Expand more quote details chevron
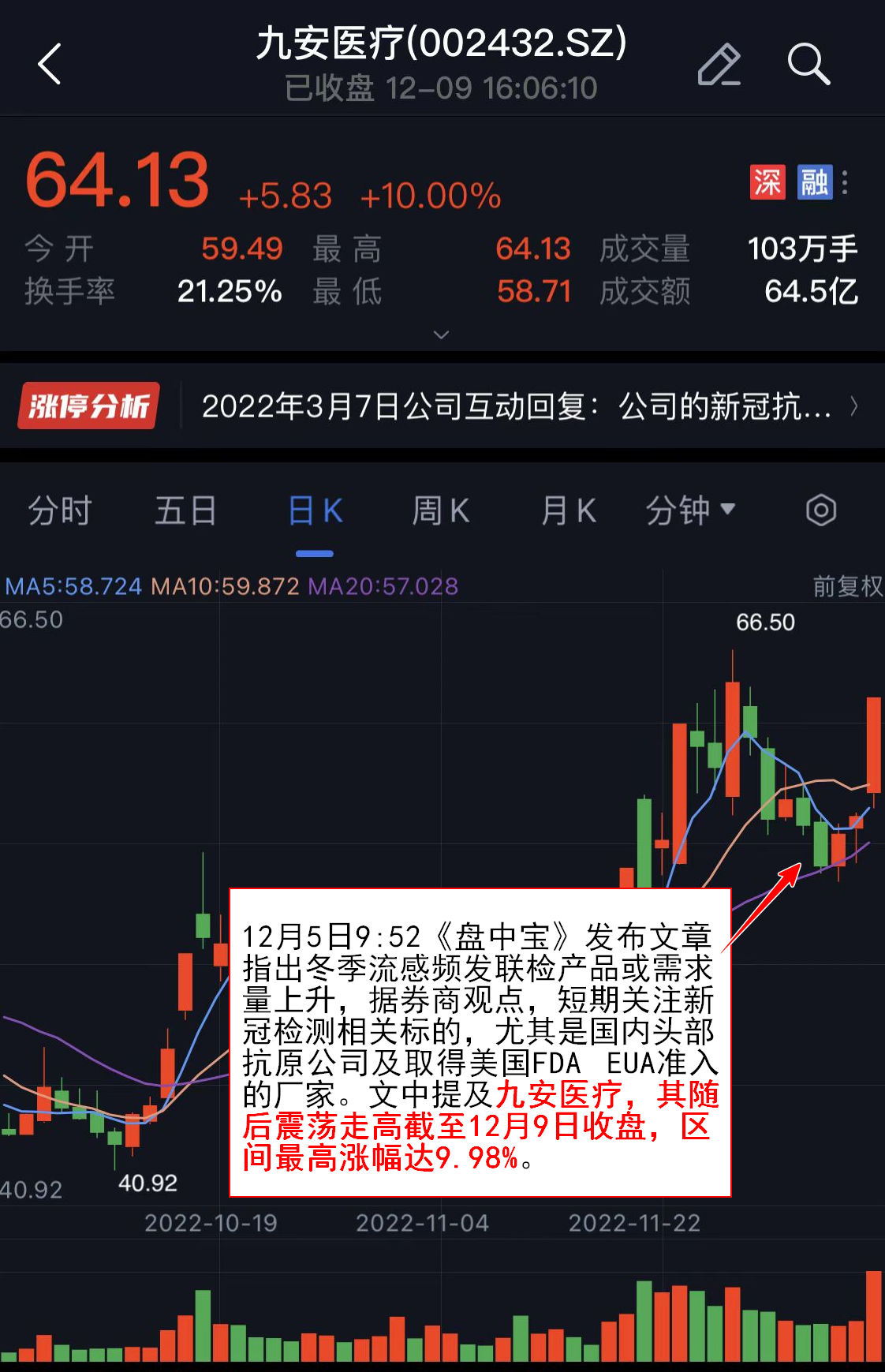The image size is (885, 1372). (442, 335)
